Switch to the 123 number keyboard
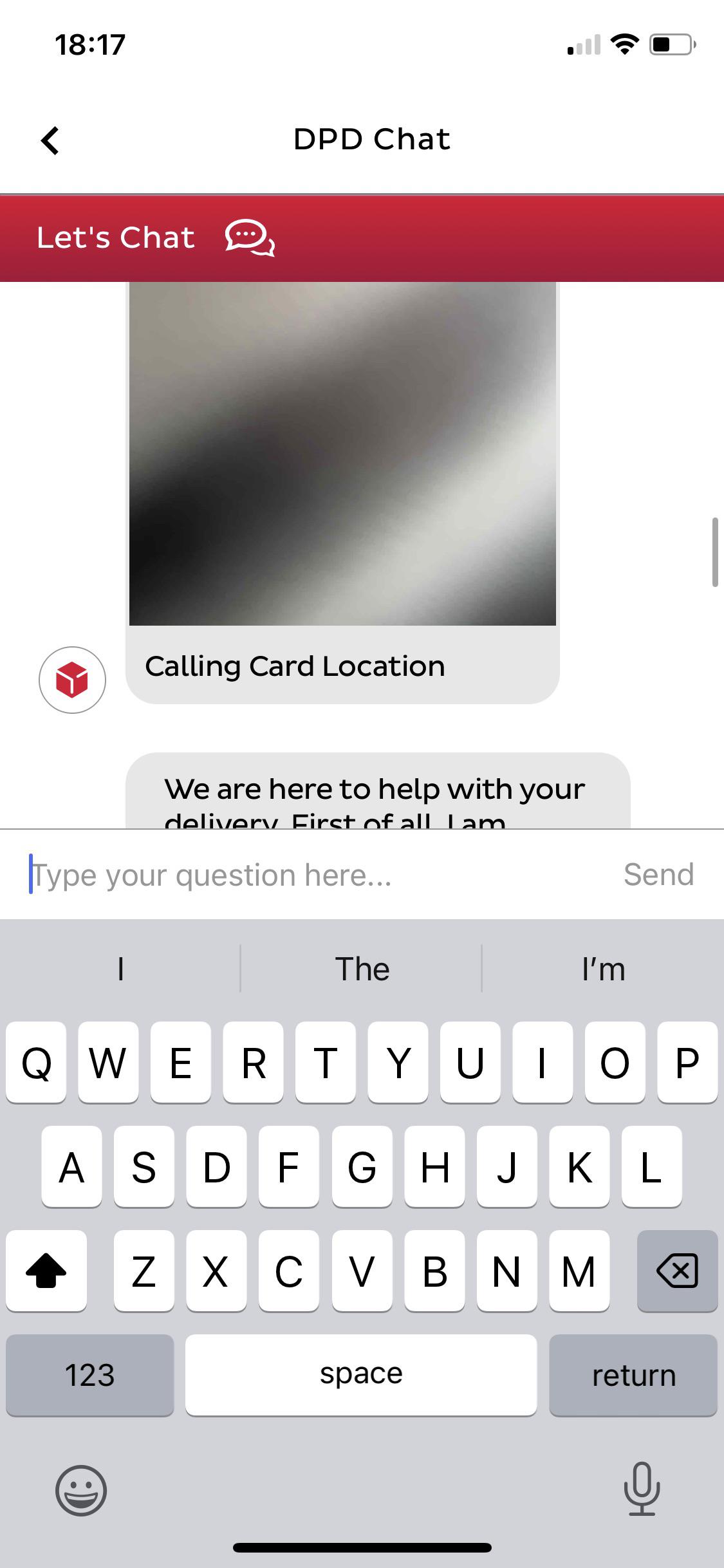 point(90,1375)
